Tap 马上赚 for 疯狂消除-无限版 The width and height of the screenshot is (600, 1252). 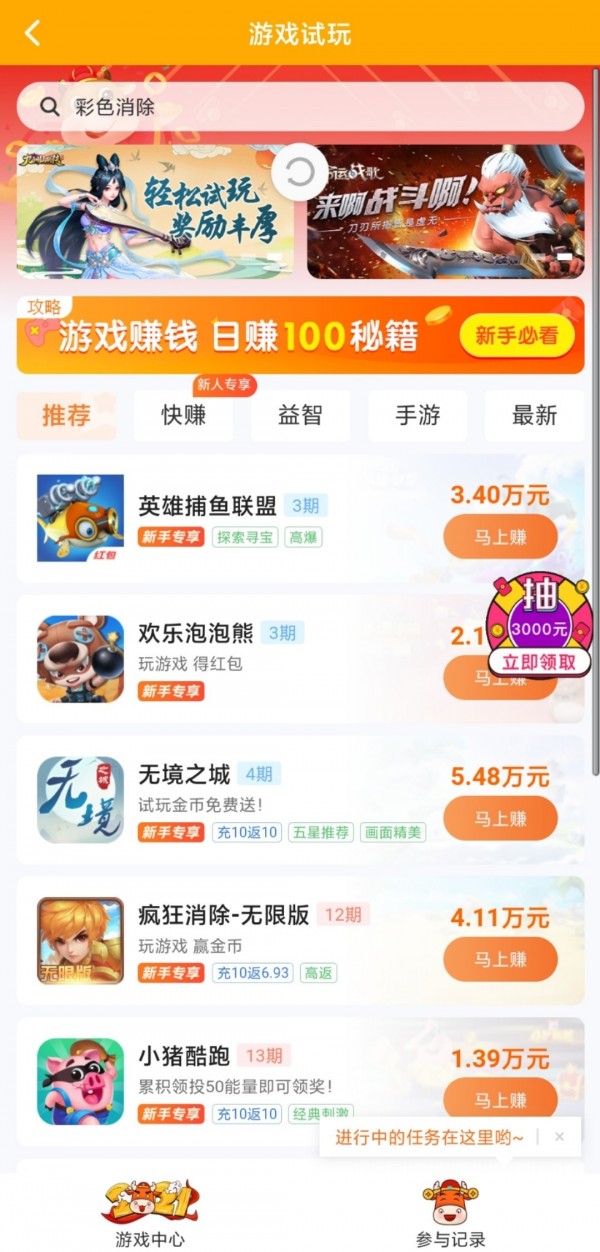[x=500, y=959]
